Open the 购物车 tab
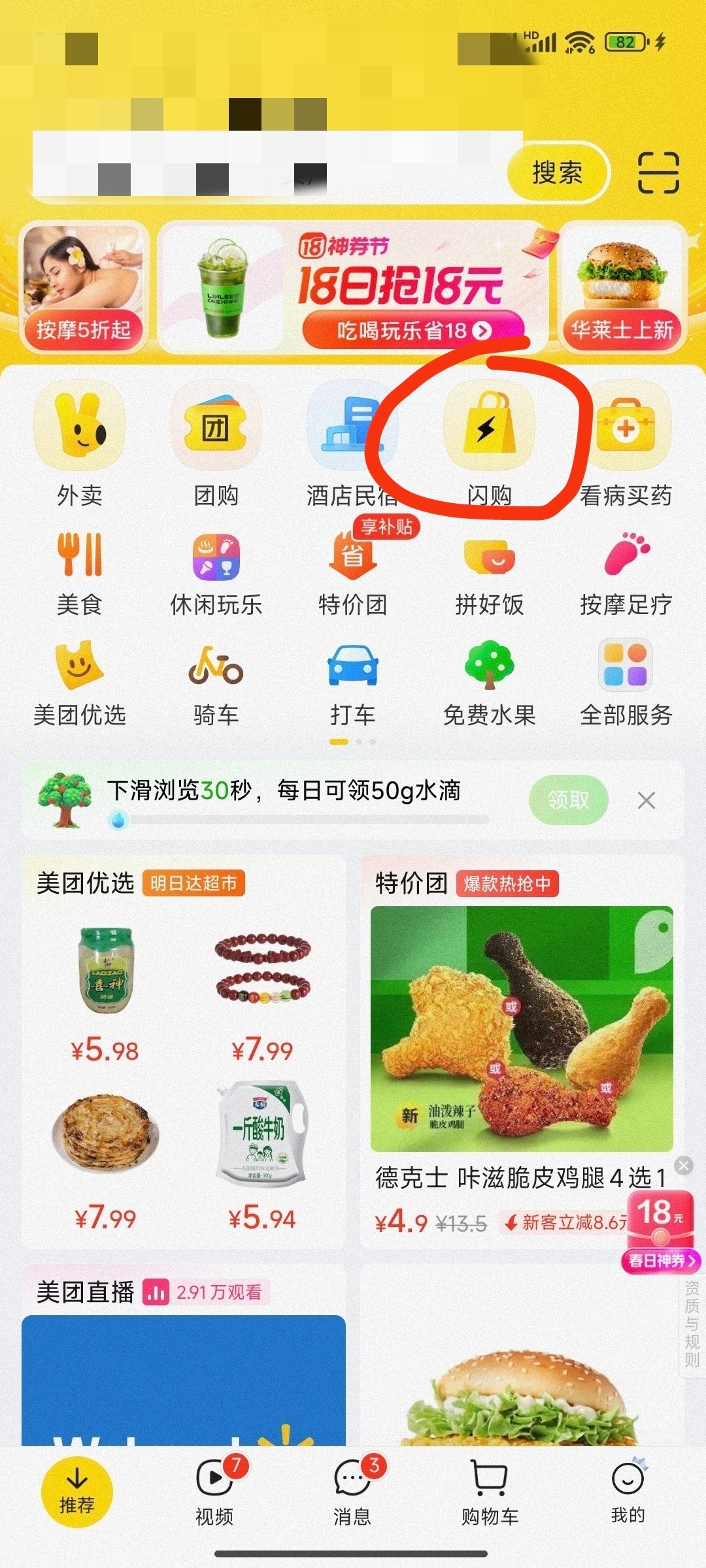Image resolution: width=706 pixels, height=1568 pixels. point(490,1491)
